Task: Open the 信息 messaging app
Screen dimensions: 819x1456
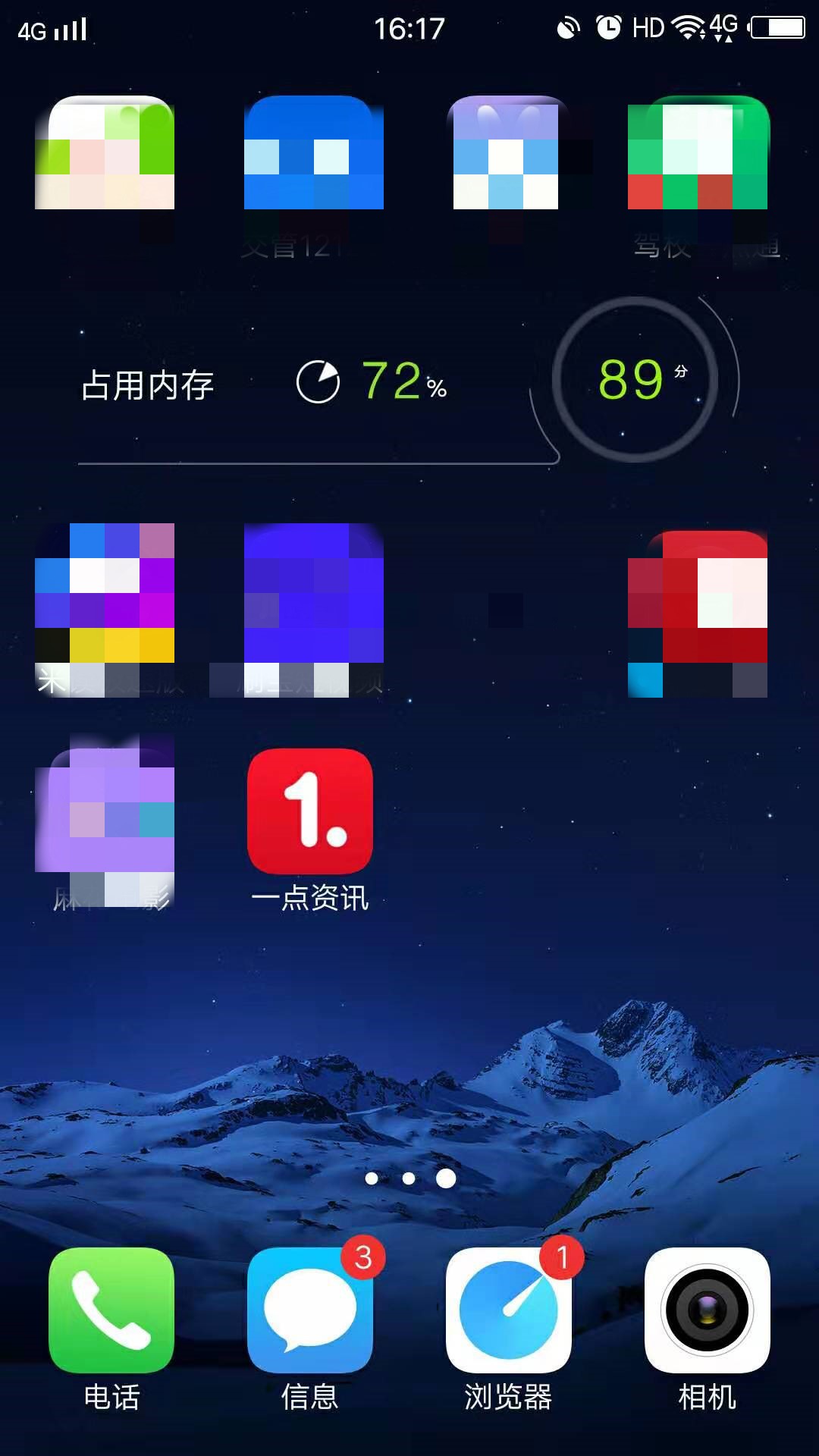Action: tap(309, 1308)
